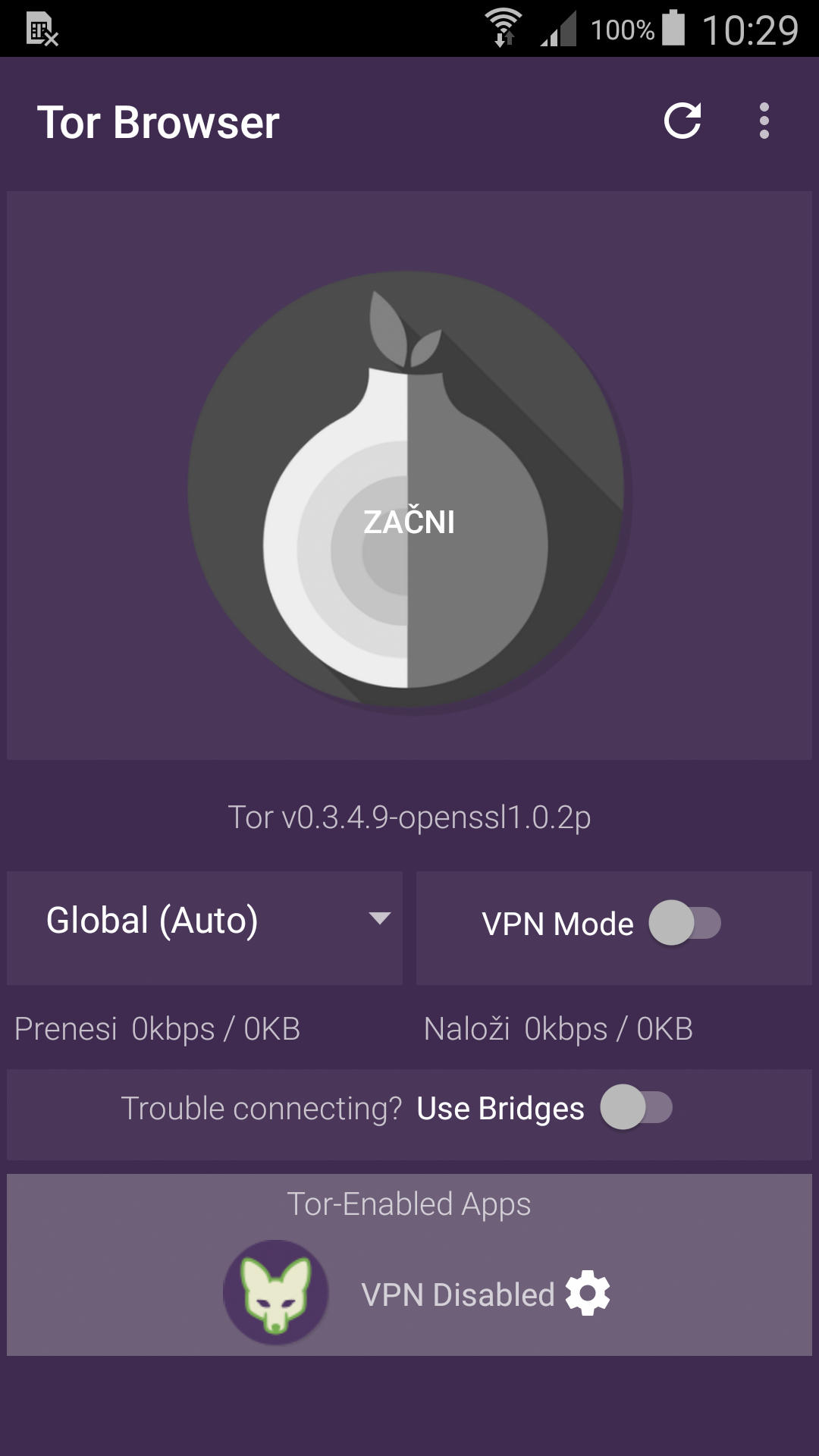This screenshot has width=819, height=1456.
Task: Enable the VPN Mode switch
Action: coord(685,924)
